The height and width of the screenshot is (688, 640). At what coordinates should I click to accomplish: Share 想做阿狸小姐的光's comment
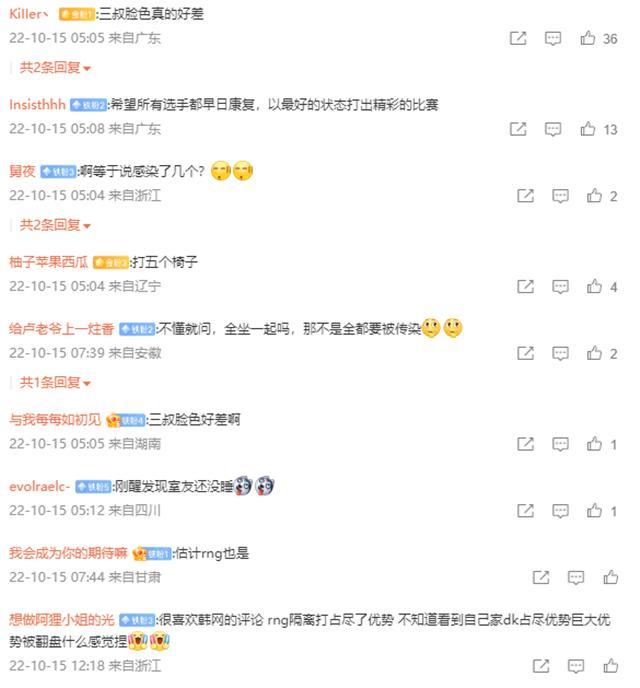pyautogui.click(x=541, y=665)
